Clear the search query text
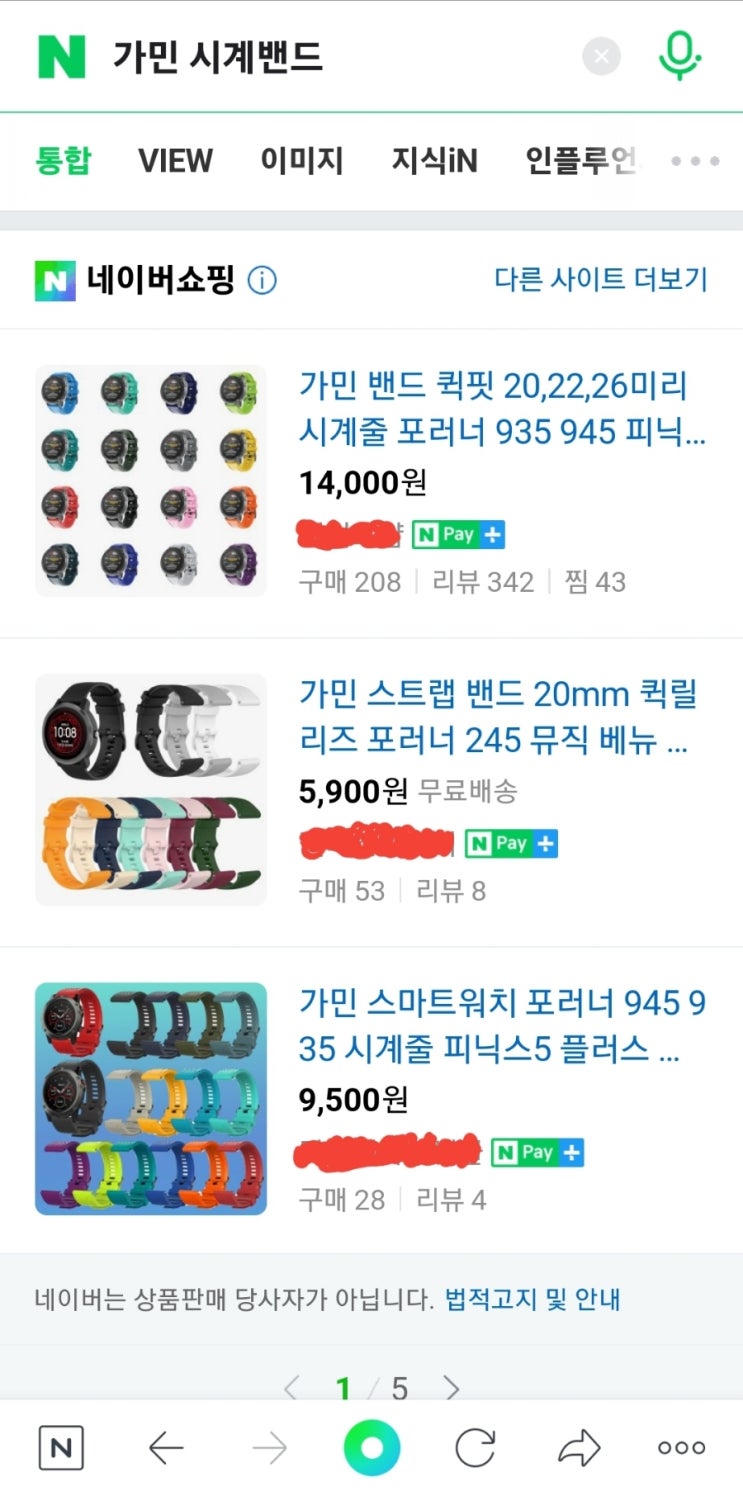This screenshot has width=743, height=1496. click(601, 57)
